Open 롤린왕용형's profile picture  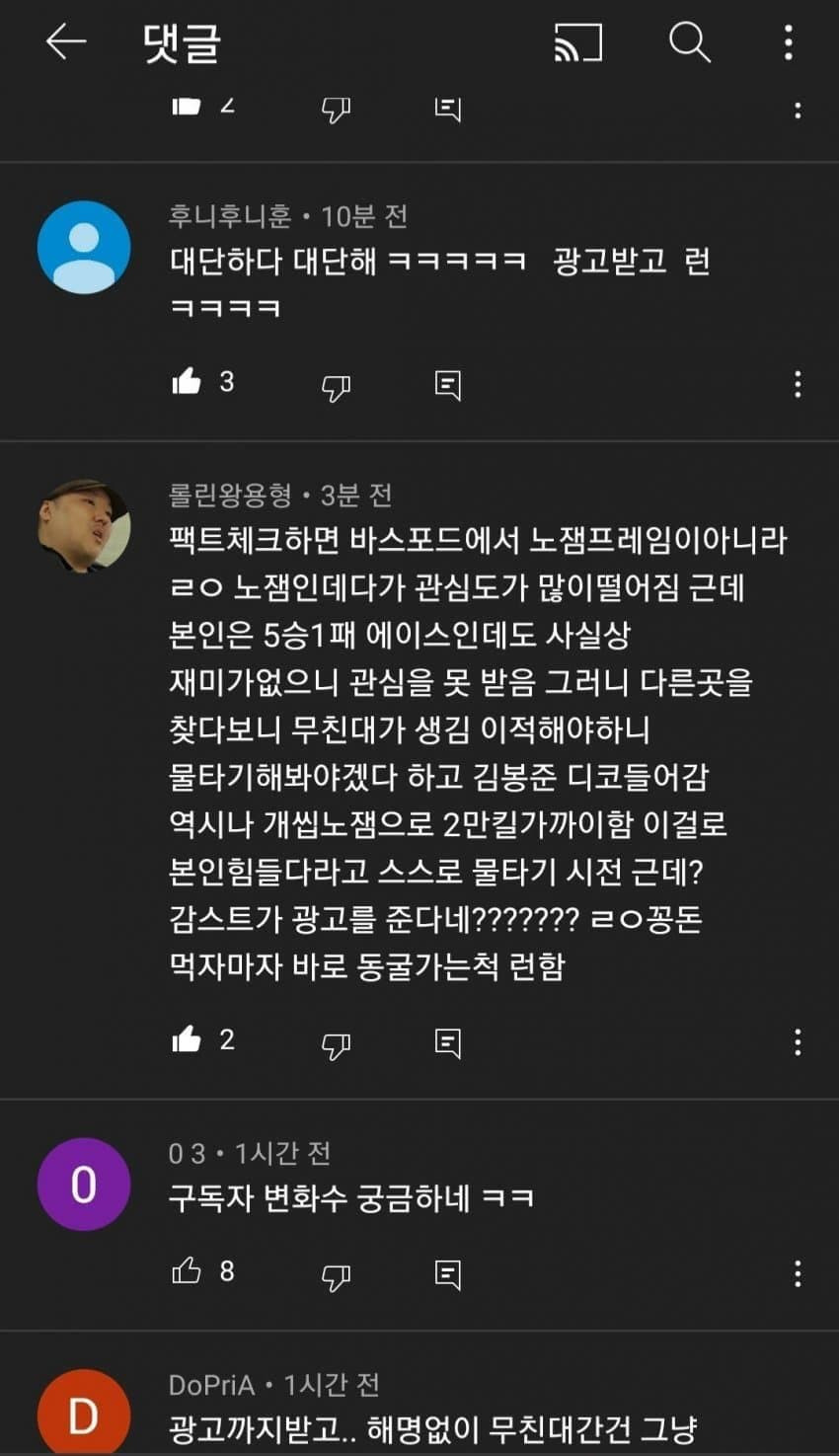click(84, 526)
